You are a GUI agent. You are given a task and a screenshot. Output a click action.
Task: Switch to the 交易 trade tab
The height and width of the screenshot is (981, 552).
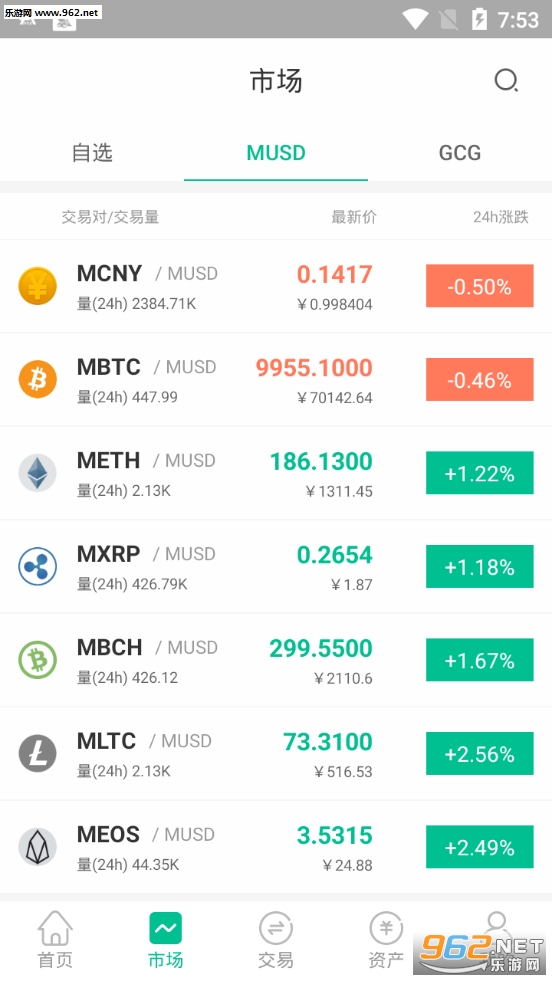click(276, 940)
